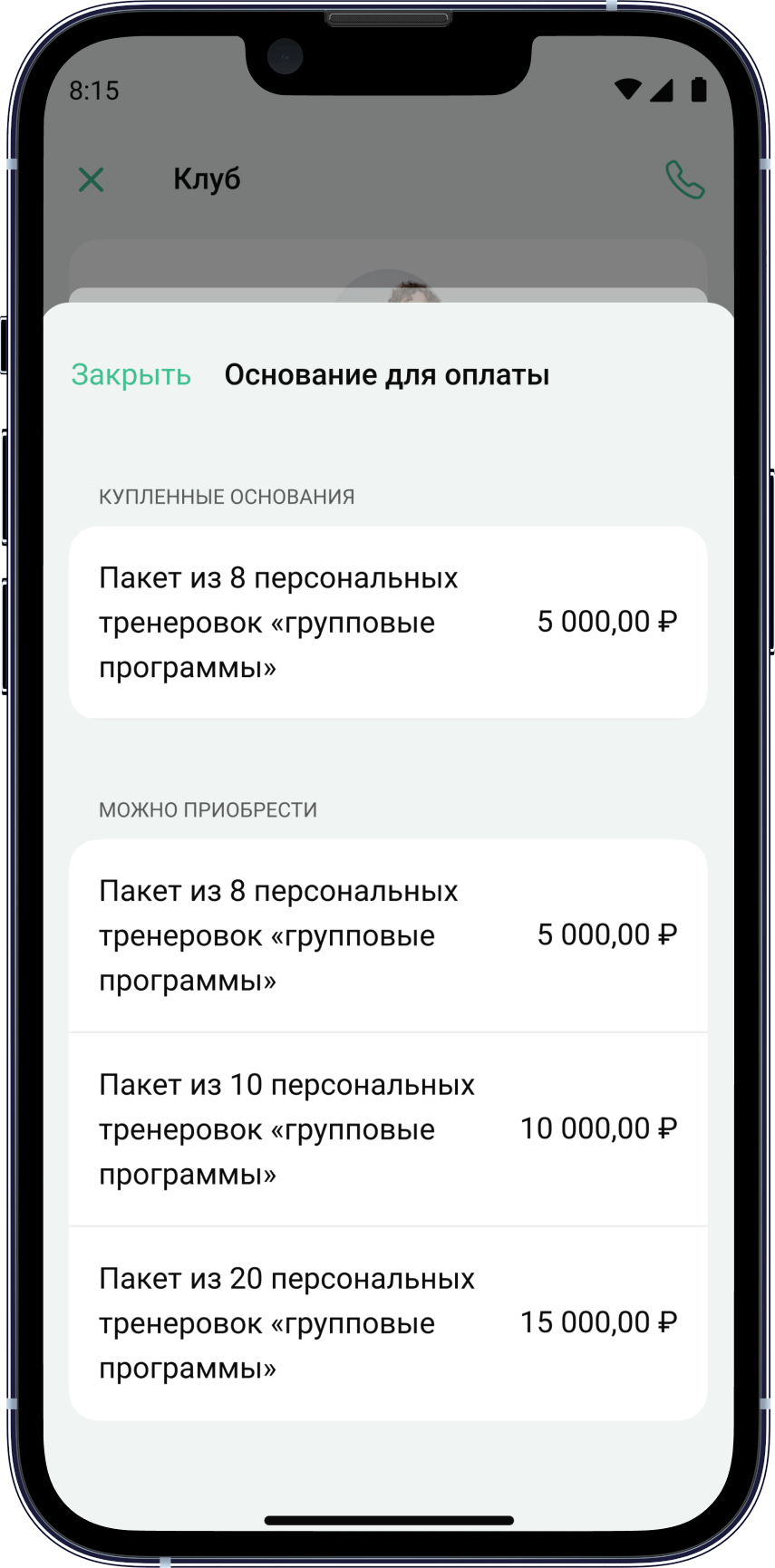Close the Клуб screen via X icon
The image size is (775, 1568).
91,179
